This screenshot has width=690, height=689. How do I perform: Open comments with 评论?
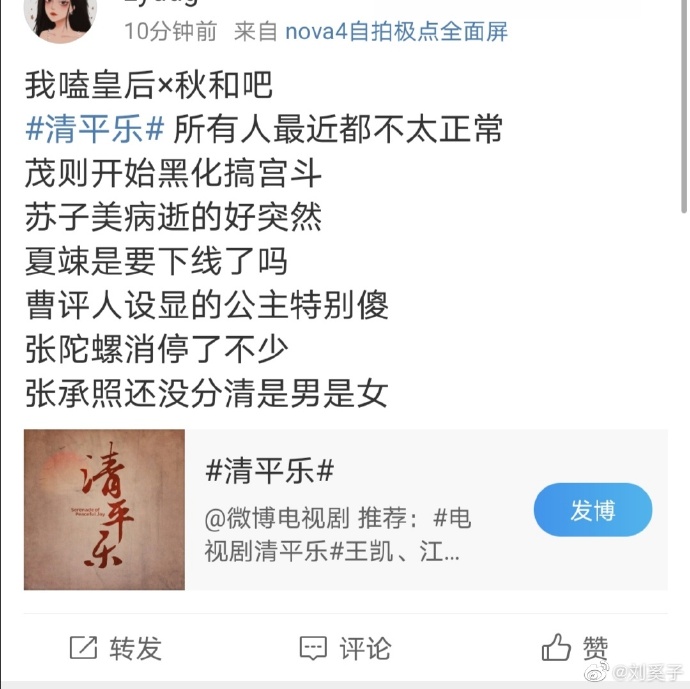(345, 648)
